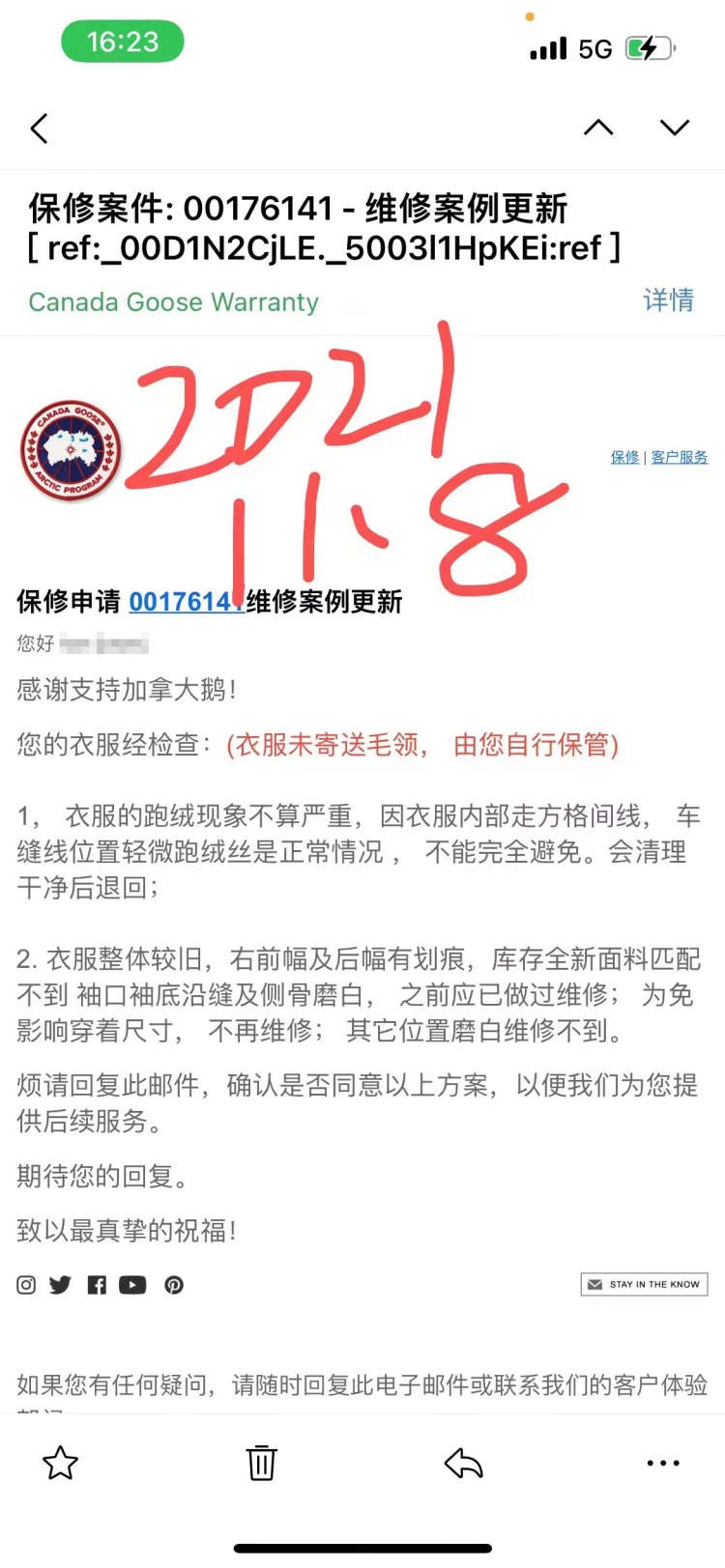Open Canada Goose Twitter page

coord(60,1285)
